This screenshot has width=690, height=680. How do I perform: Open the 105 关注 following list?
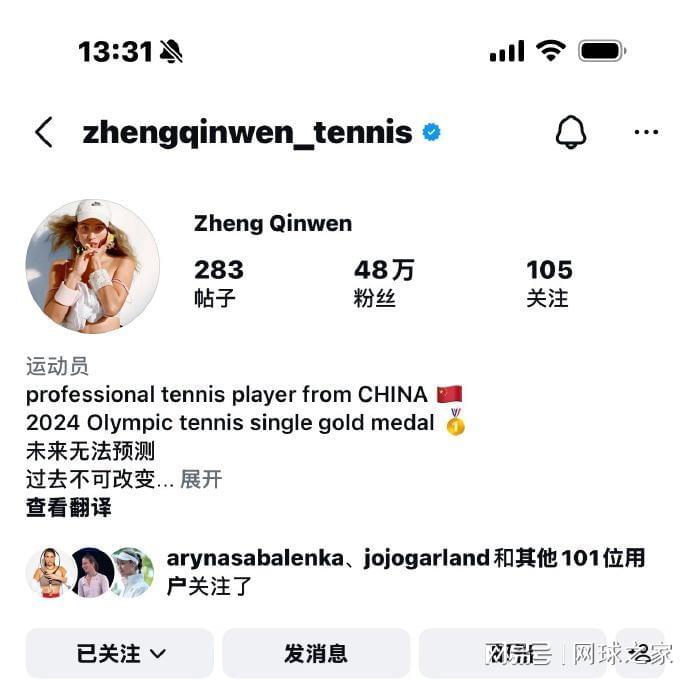tap(549, 283)
